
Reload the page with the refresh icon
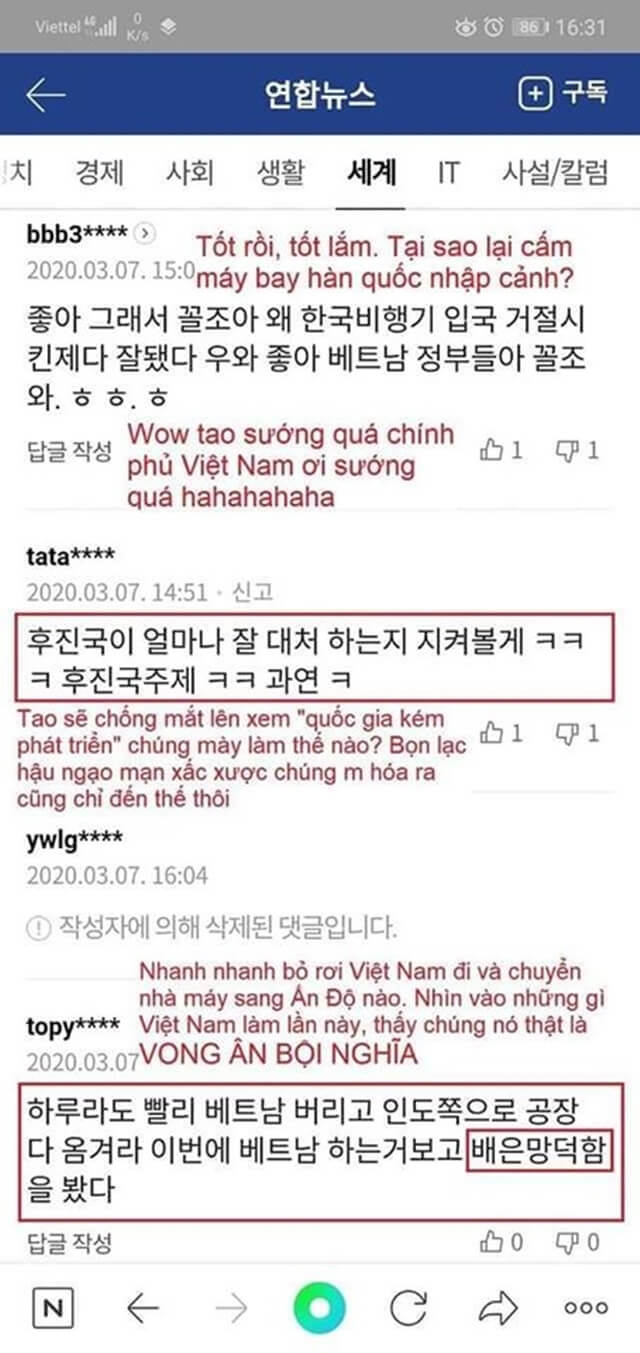(x=408, y=1307)
